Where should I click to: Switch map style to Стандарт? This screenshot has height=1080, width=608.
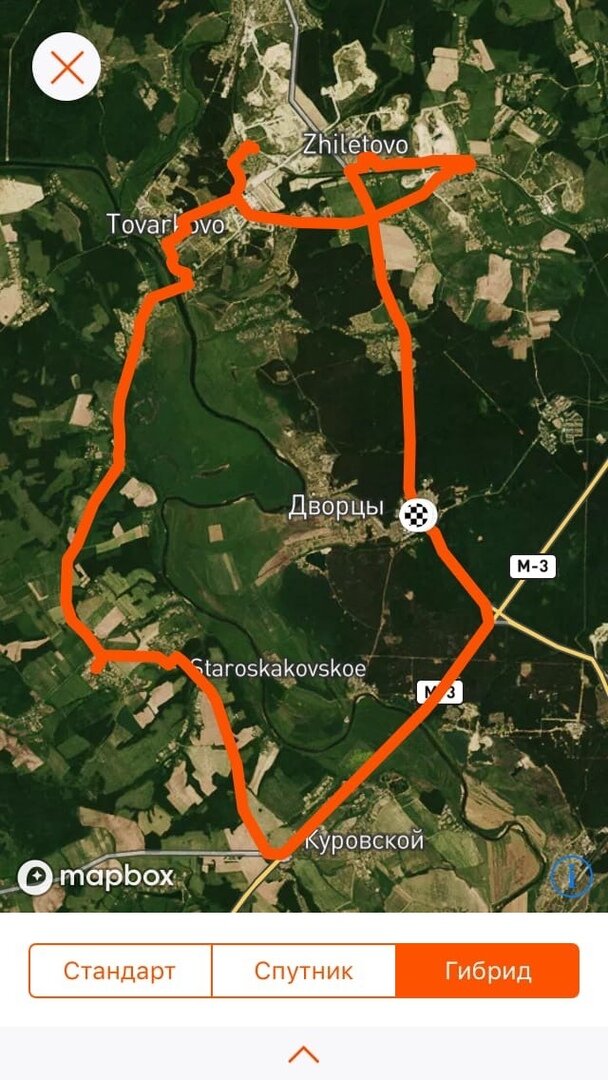[120, 970]
